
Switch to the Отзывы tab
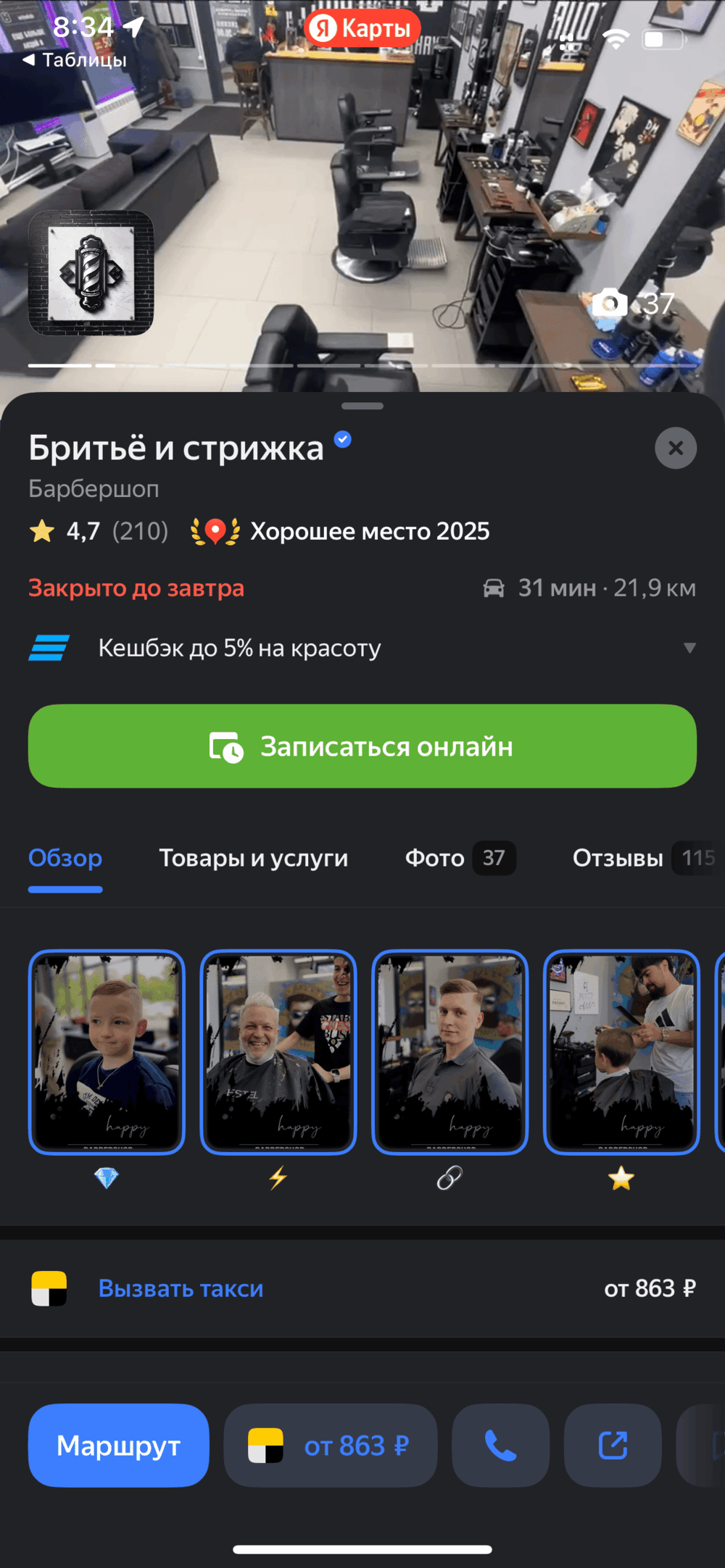click(643, 858)
